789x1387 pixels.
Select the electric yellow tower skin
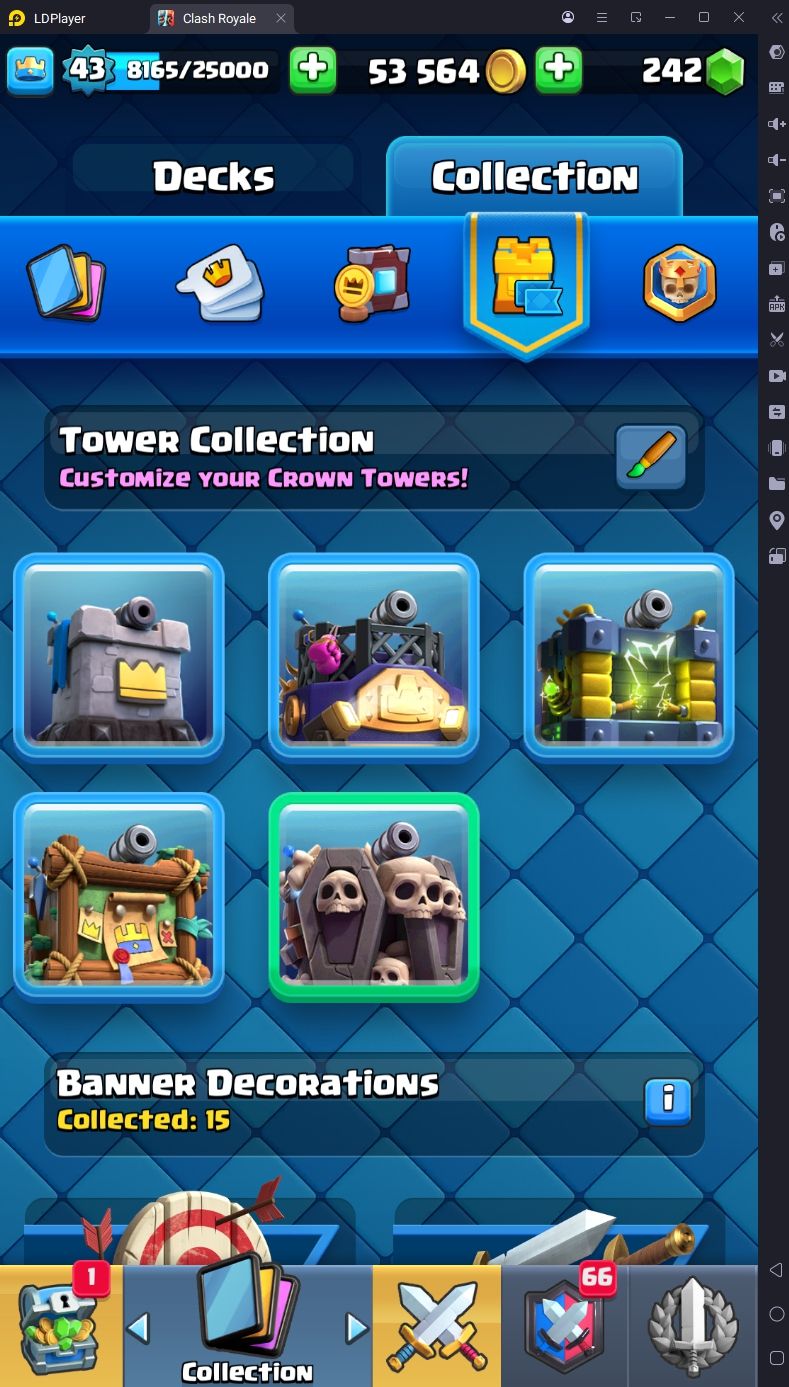tap(629, 657)
